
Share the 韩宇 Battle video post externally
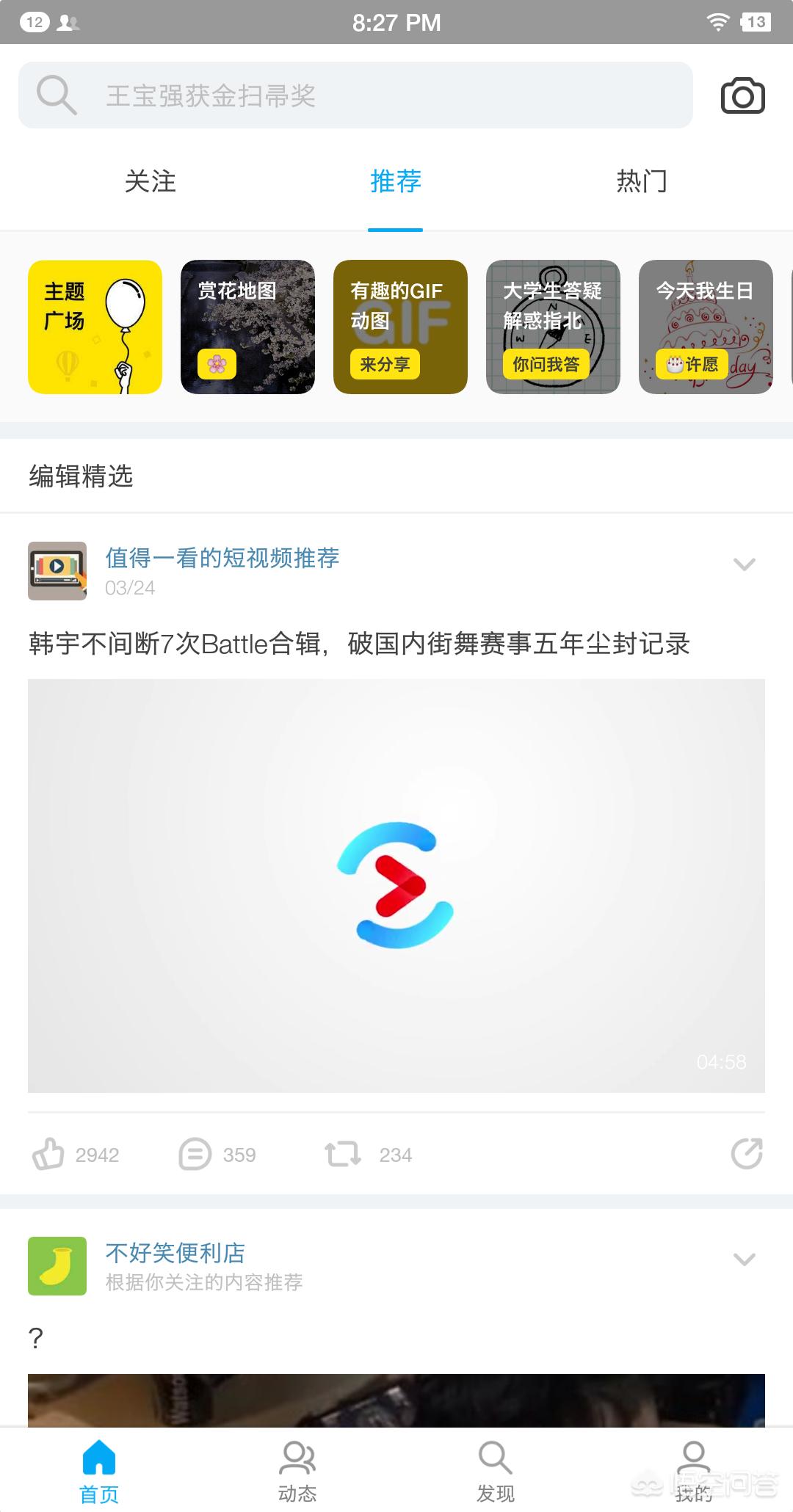pos(747,1154)
